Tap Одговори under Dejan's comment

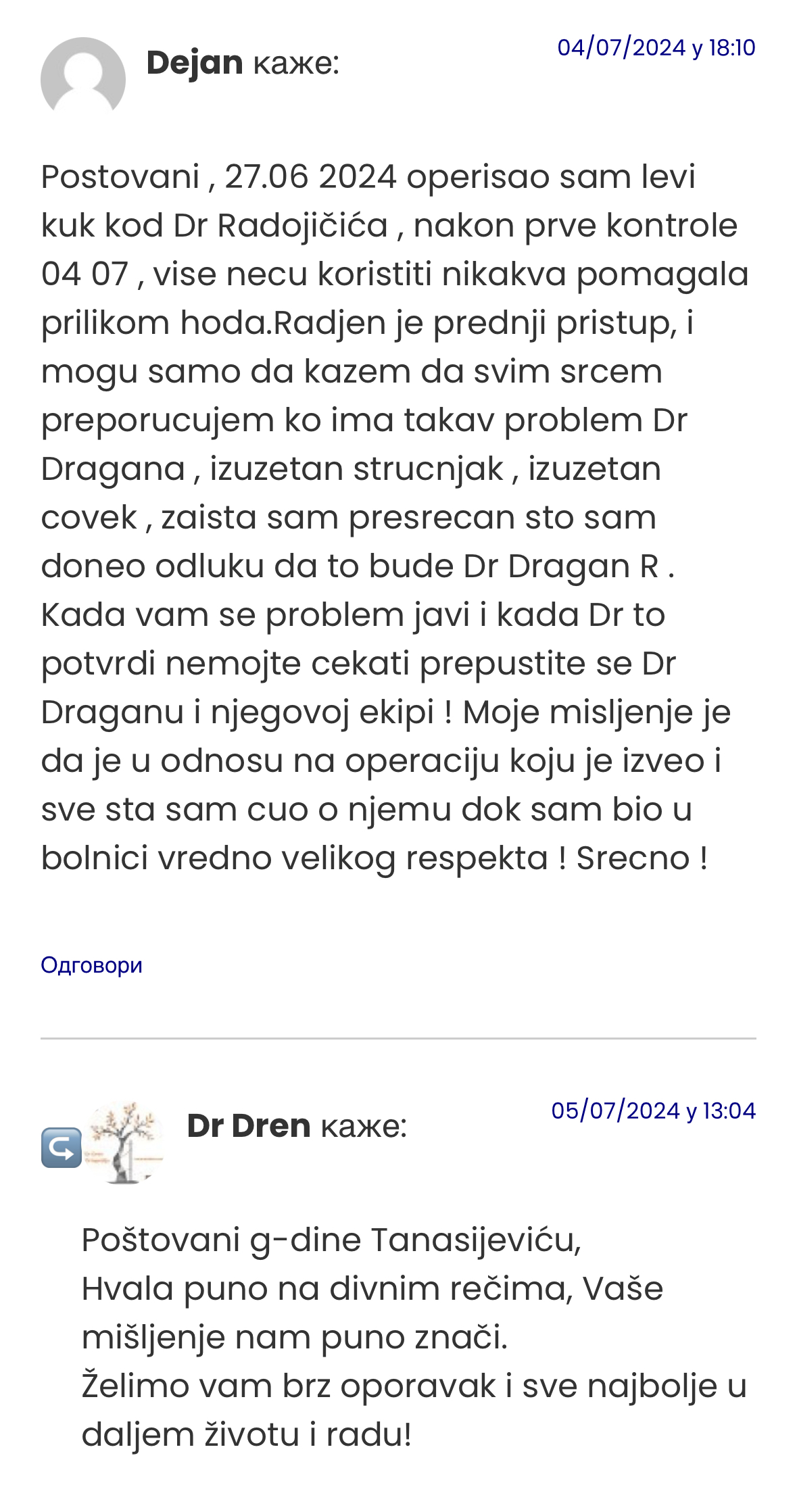click(x=91, y=965)
